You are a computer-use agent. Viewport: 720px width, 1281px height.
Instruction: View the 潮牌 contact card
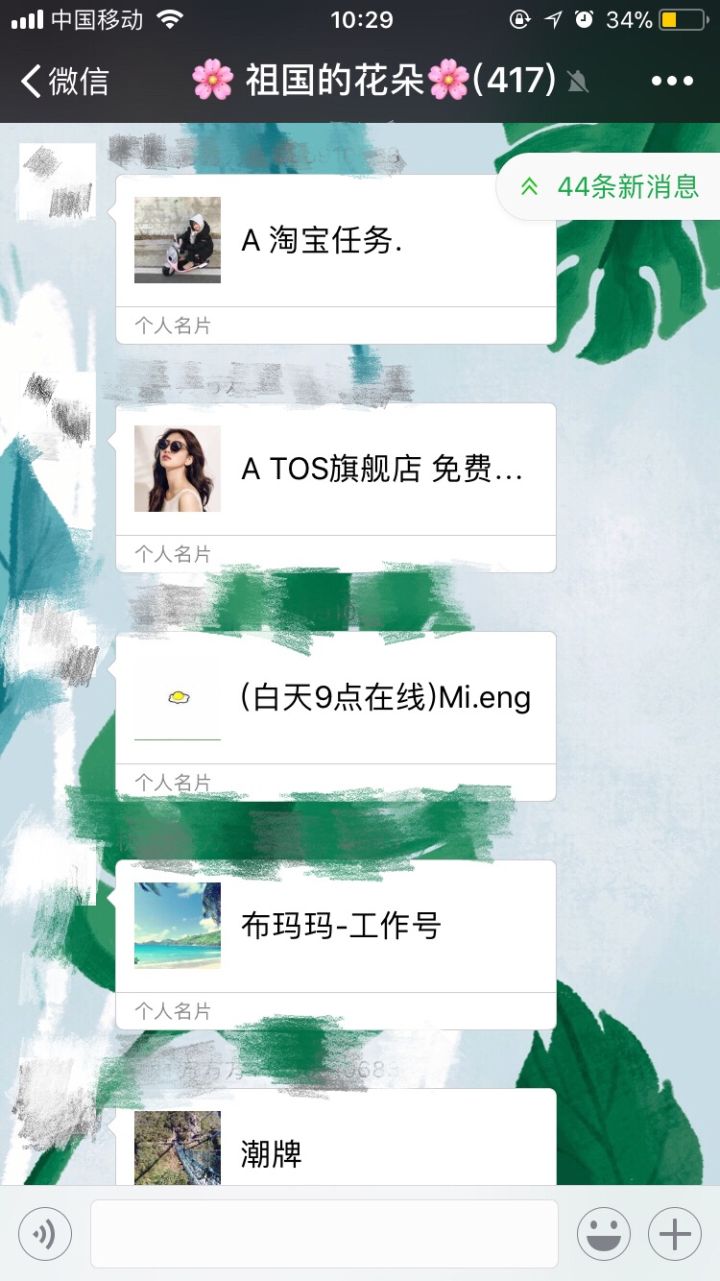pyautogui.click(x=335, y=1150)
